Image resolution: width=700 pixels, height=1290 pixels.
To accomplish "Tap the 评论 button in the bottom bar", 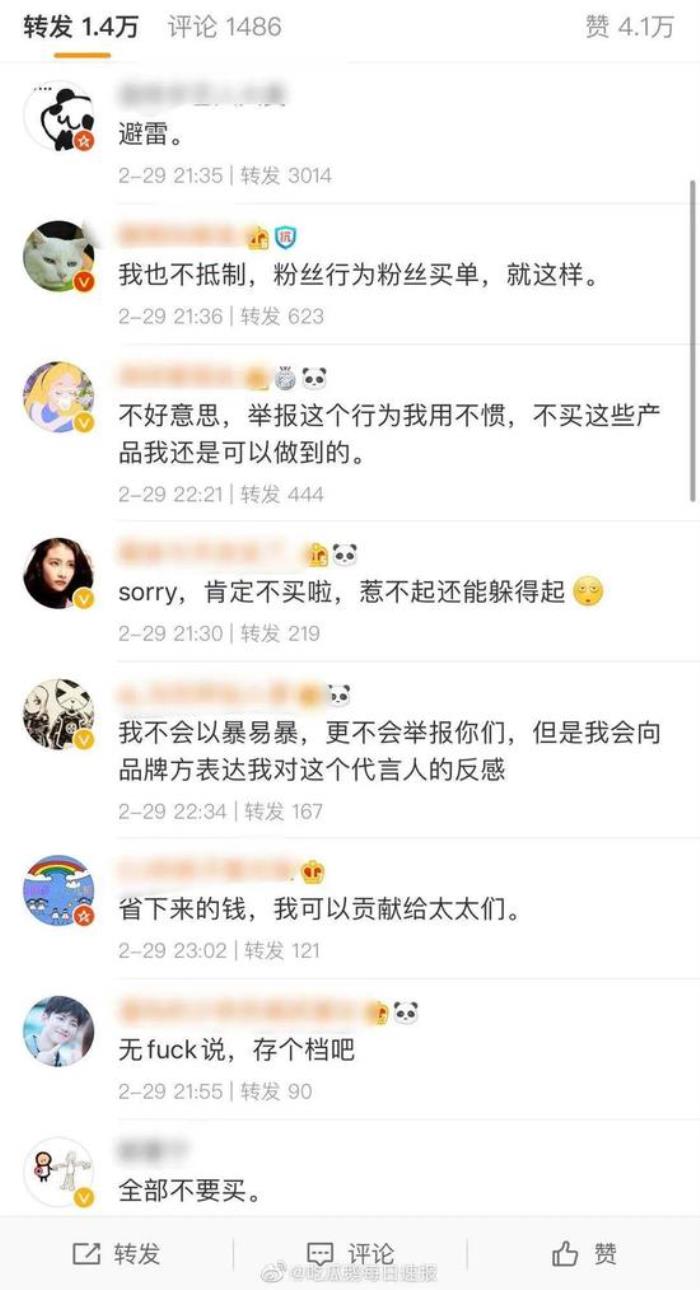I will click(x=350, y=1254).
